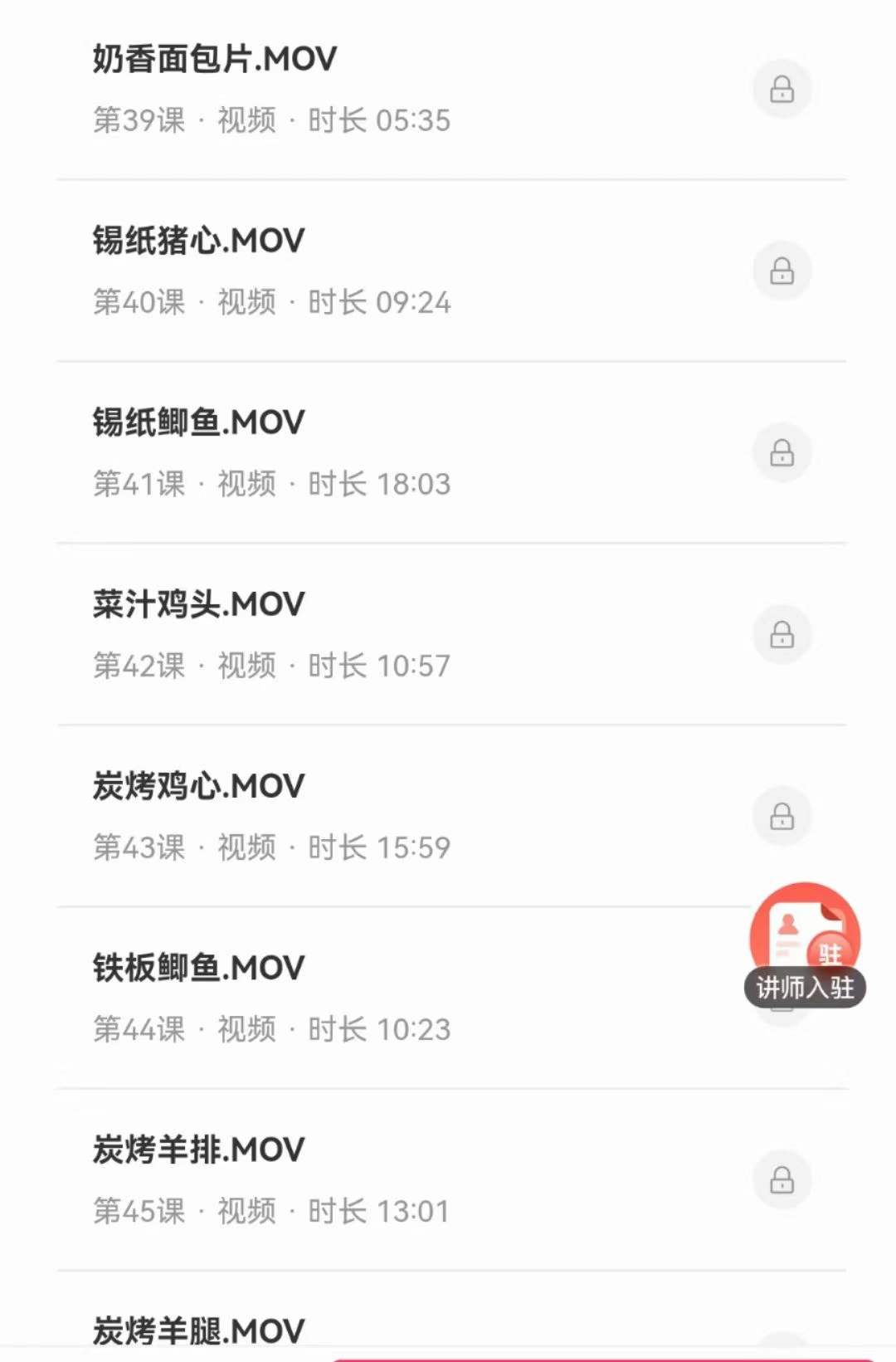Open the 炭烤鸡心.MOV lesson
Image resolution: width=896 pixels, height=1362 pixels.
click(197, 784)
